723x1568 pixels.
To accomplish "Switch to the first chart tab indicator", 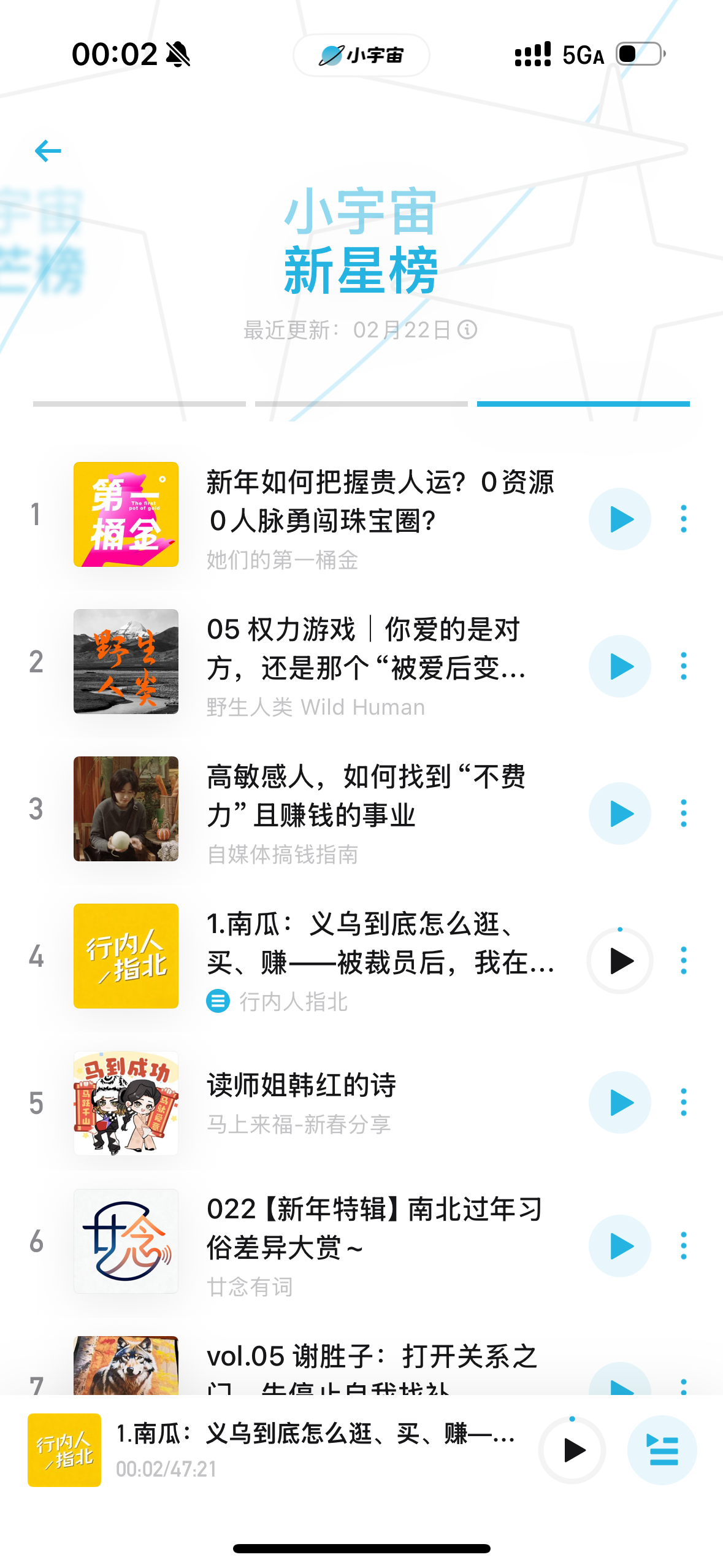I will (139, 404).
